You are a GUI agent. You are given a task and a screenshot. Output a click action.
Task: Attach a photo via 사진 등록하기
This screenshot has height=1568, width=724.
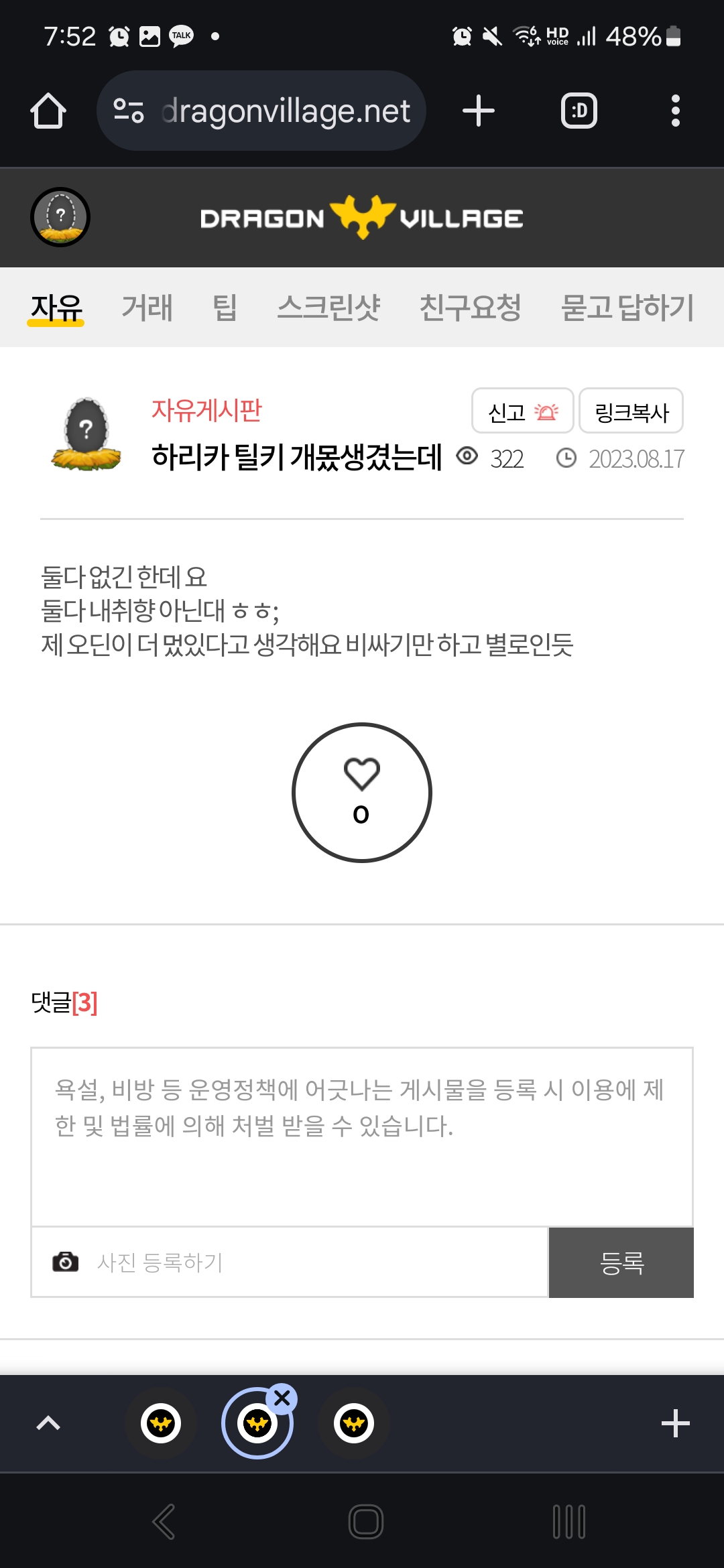pyautogui.click(x=160, y=1262)
